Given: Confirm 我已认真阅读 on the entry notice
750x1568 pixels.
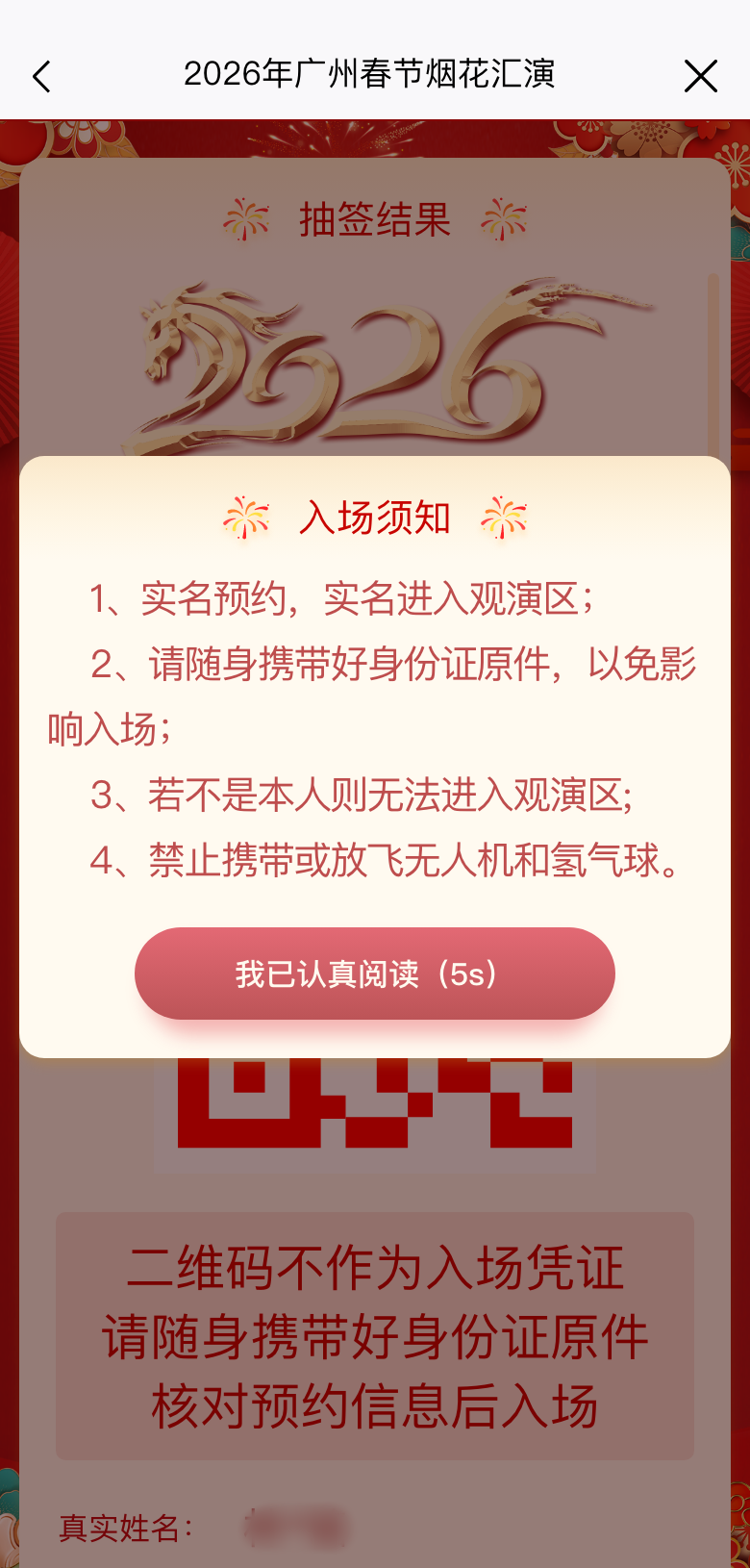Looking at the screenshot, I should 374,974.
